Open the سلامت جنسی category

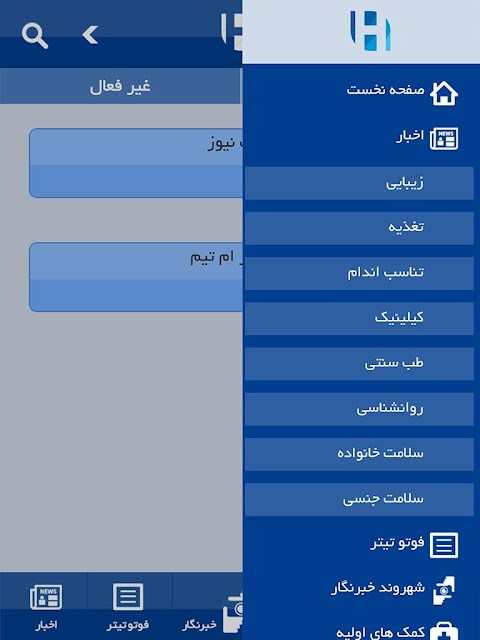[359, 500]
